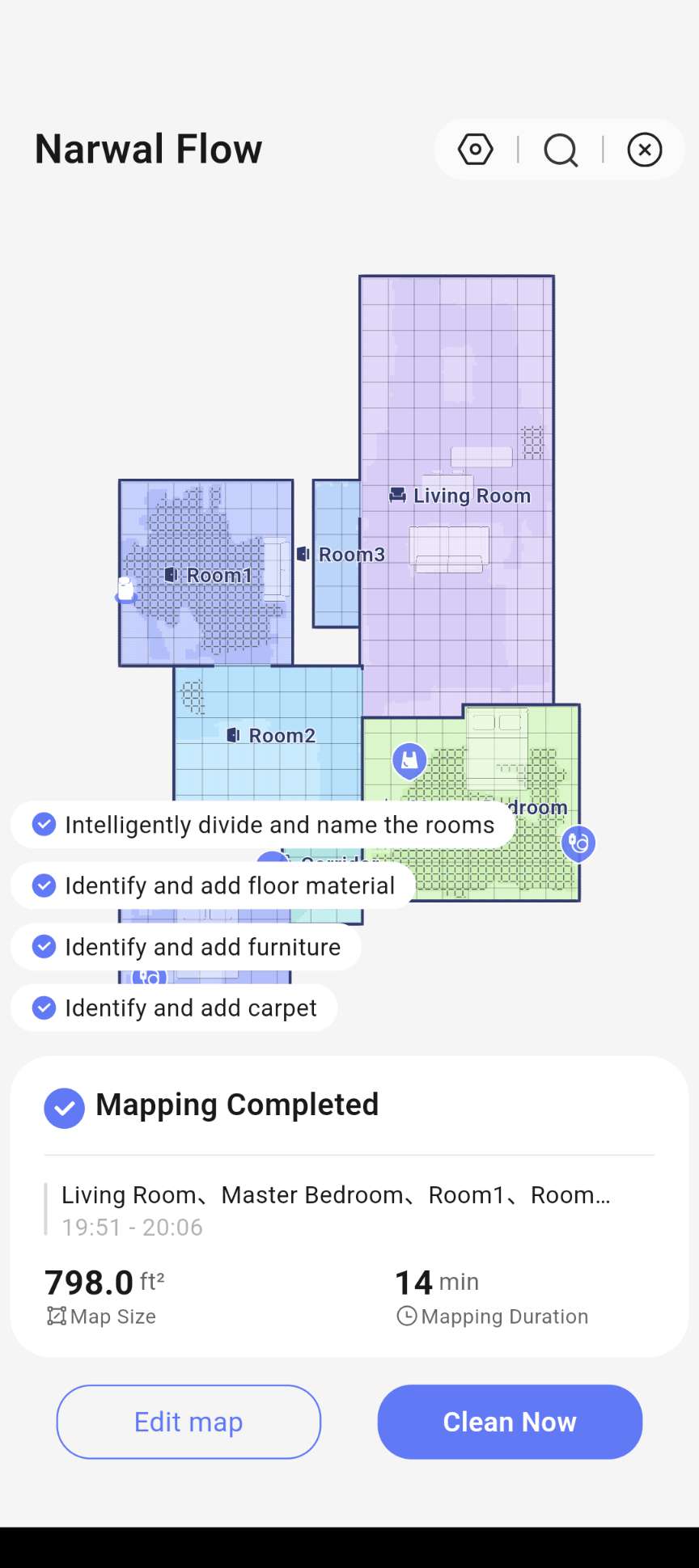Start cleaning with Clean Now
The image size is (699, 1568).
(x=510, y=1422)
